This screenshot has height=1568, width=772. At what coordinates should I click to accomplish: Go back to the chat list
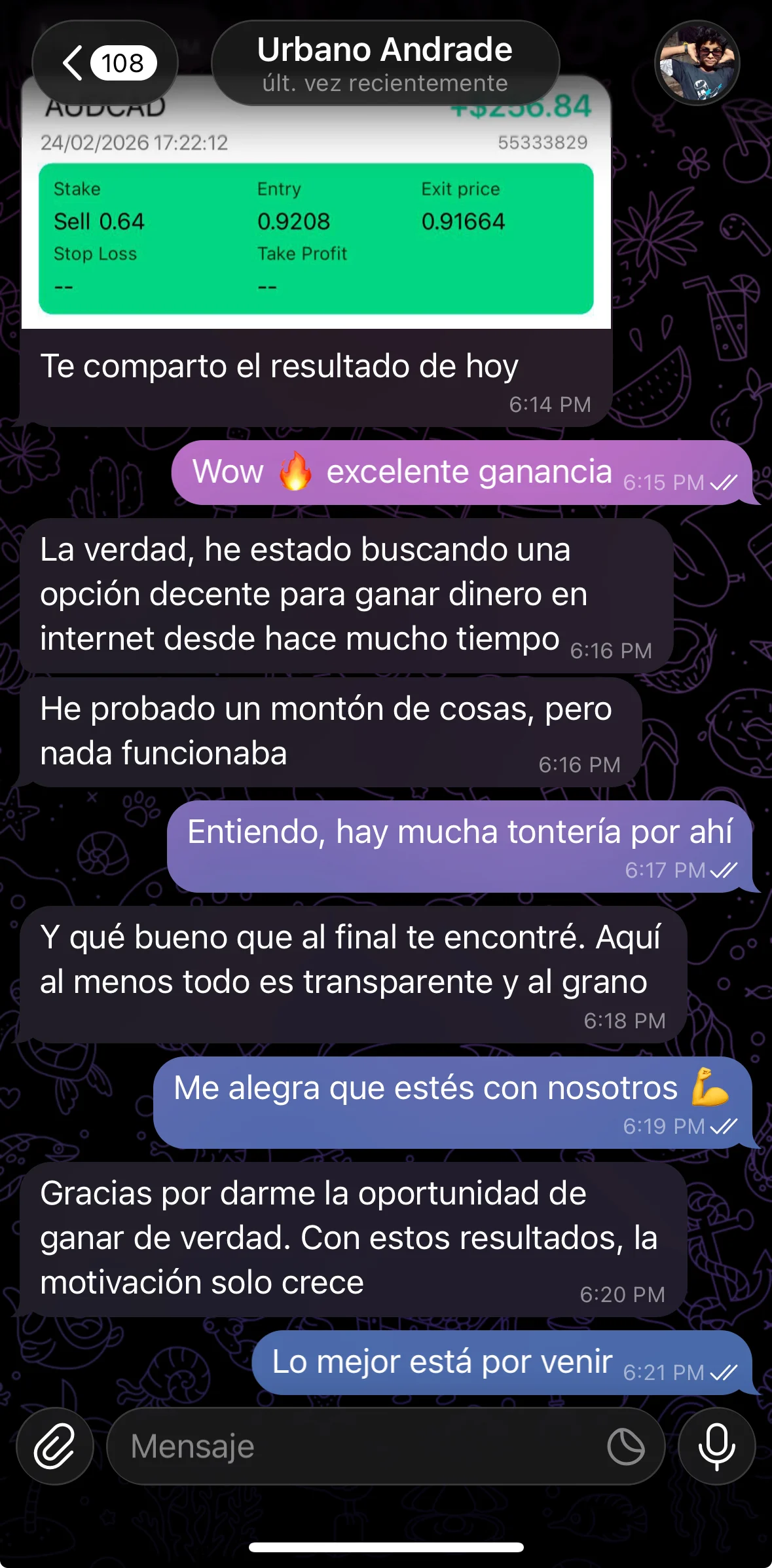[105, 63]
